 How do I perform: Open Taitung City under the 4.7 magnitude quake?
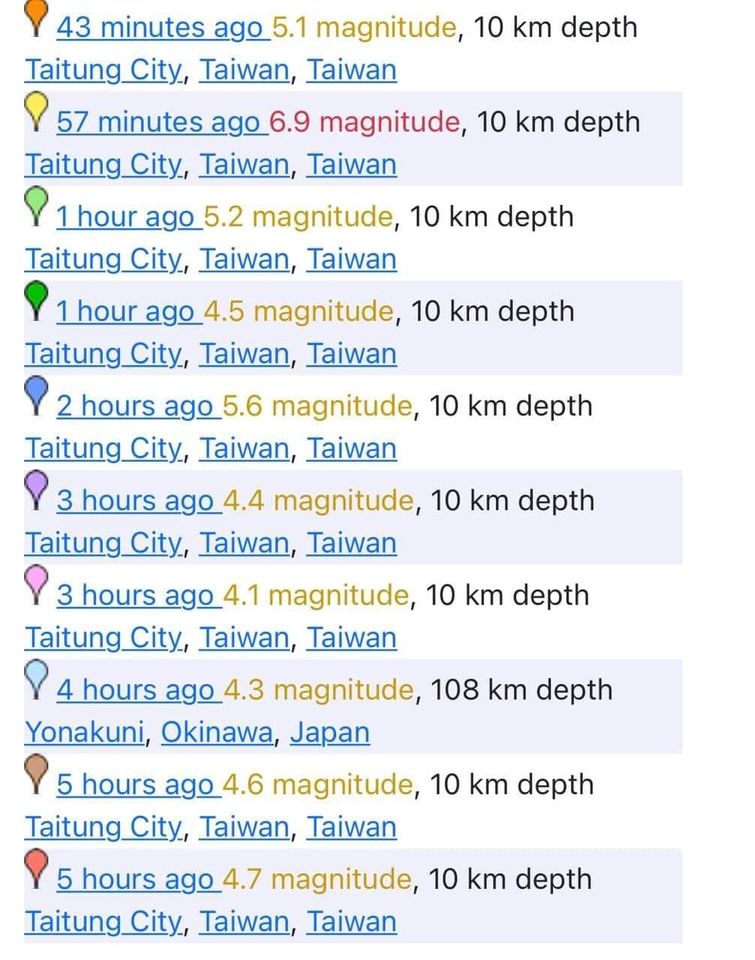point(104,922)
